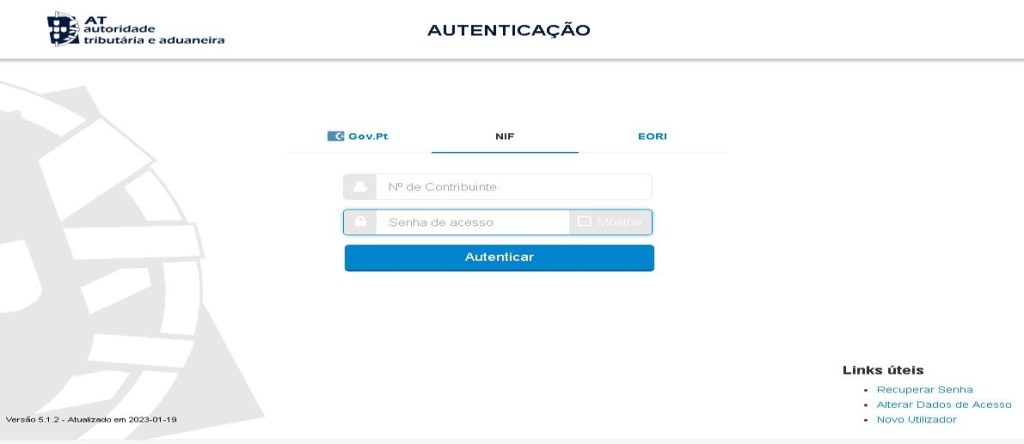Image resolution: width=1024 pixels, height=444 pixels.
Task: Select the NIF authentication tab
Action: (504, 136)
